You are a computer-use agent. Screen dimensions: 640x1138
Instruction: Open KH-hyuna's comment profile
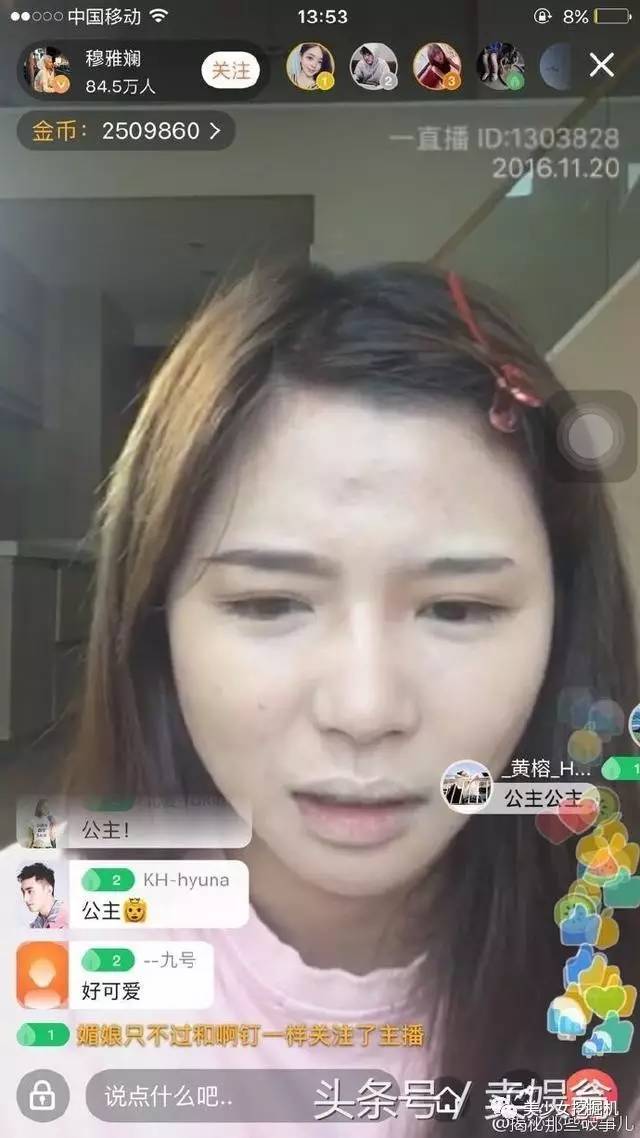click(42, 894)
